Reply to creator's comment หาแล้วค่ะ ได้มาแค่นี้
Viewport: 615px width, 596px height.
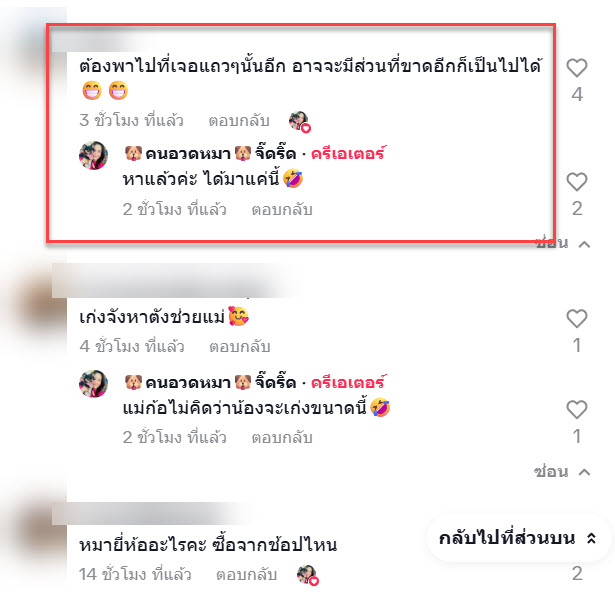(282, 210)
